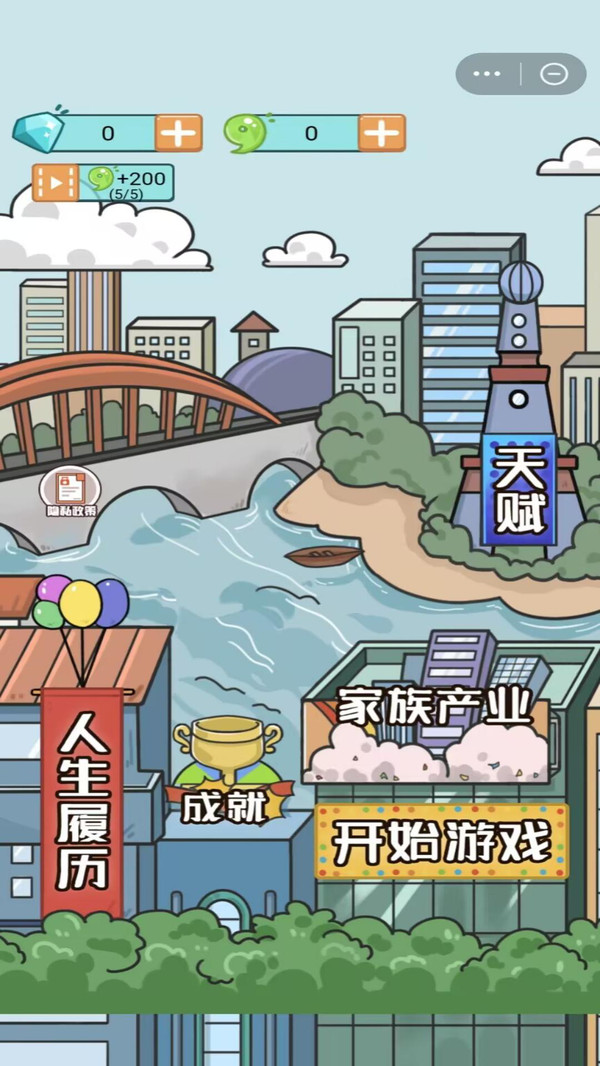Close the mini-program with the circle button
The image size is (600, 1066).
click(554, 73)
